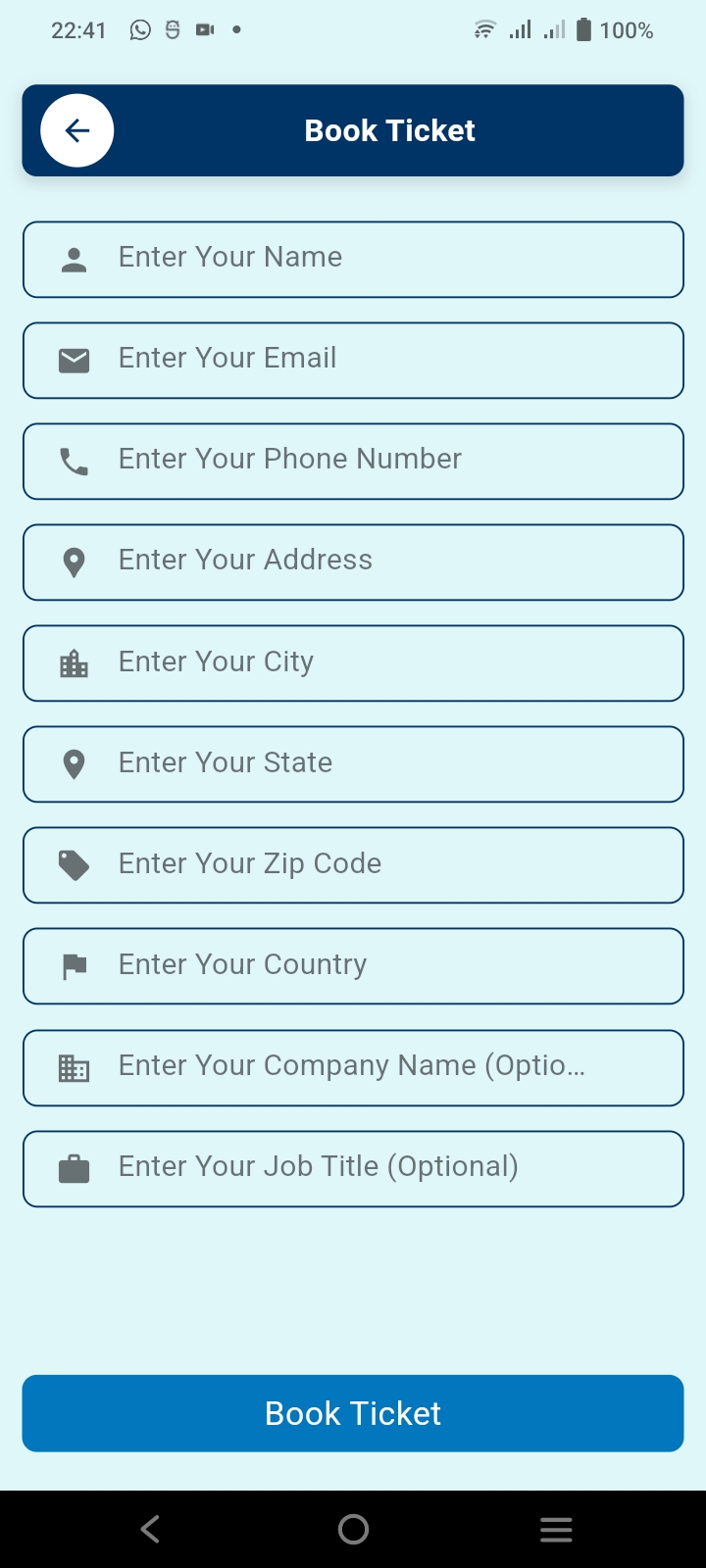Tap the home circle navigation button
Image resolution: width=706 pixels, height=1568 pixels.
(x=353, y=1529)
